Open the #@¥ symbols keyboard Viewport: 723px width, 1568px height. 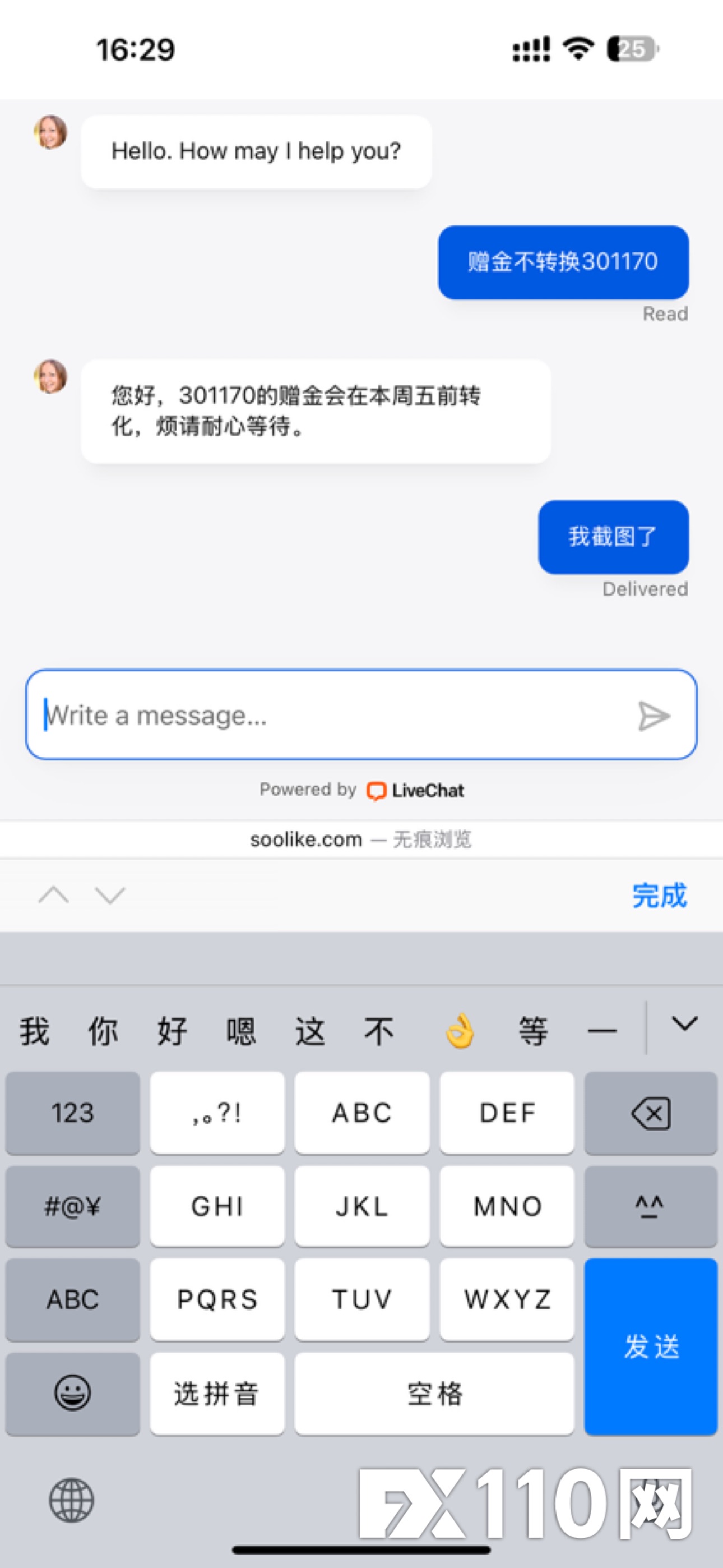coord(72,1206)
